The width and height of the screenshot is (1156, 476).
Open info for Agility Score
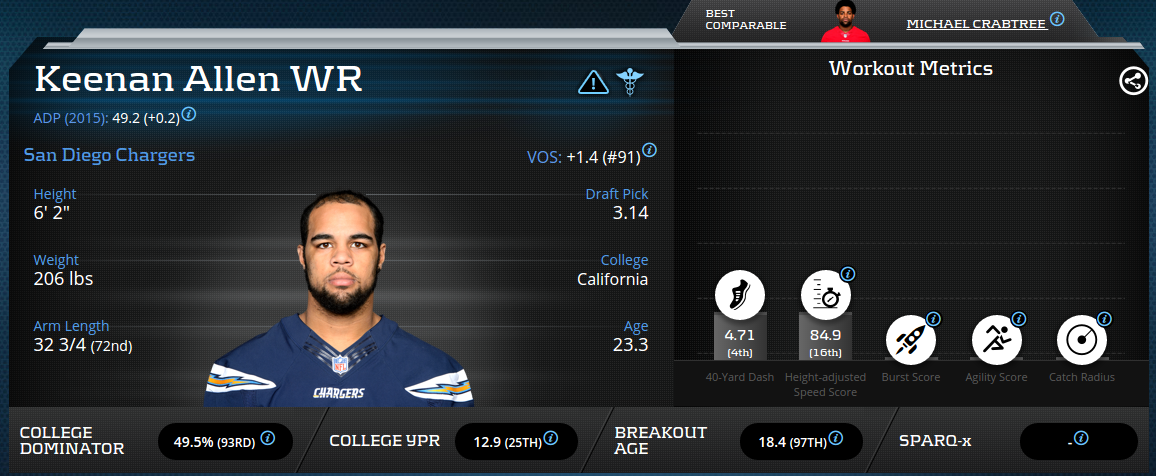pyautogui.click(x=1019, y=319)
